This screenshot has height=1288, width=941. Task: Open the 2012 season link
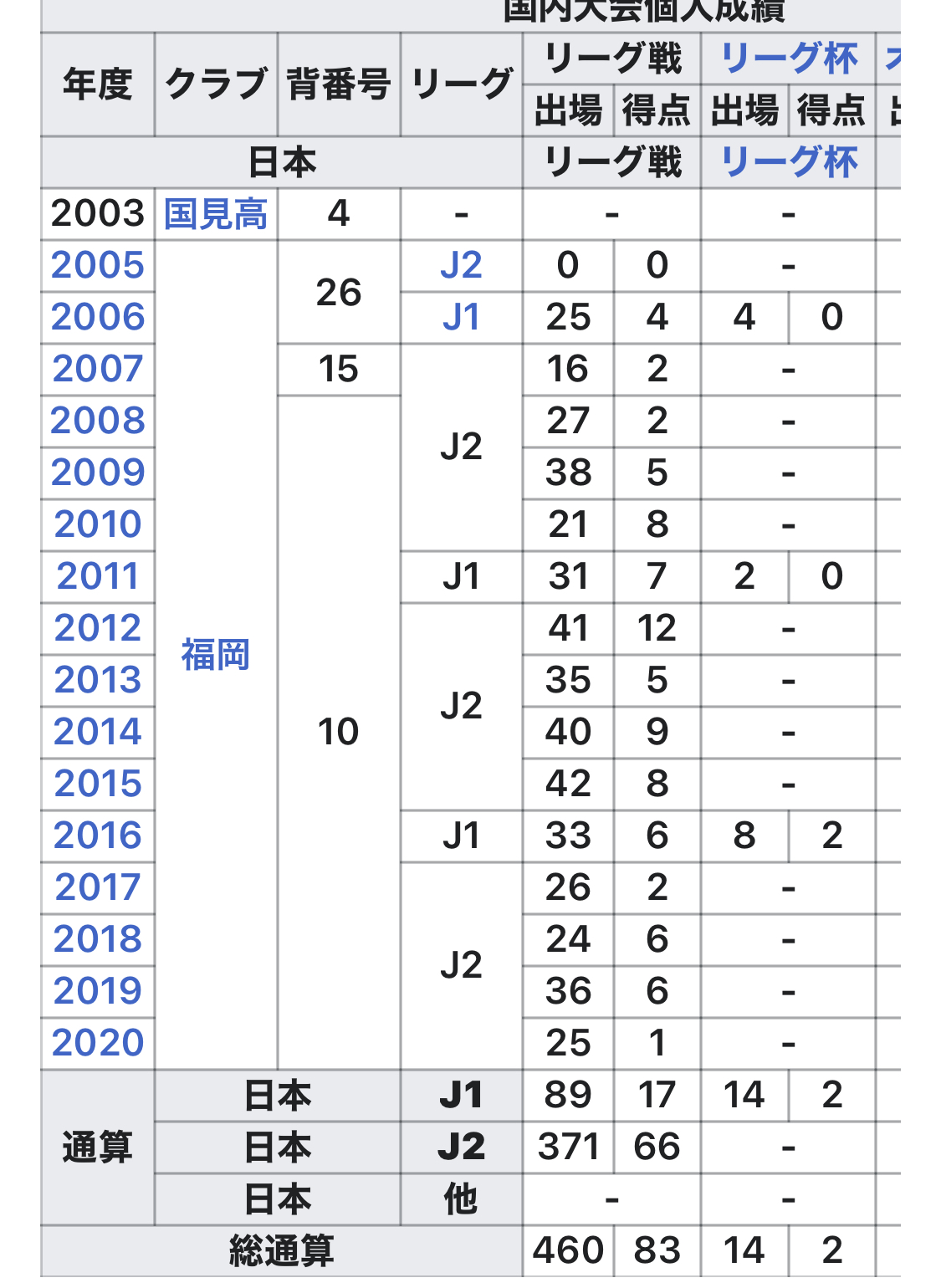98,629
